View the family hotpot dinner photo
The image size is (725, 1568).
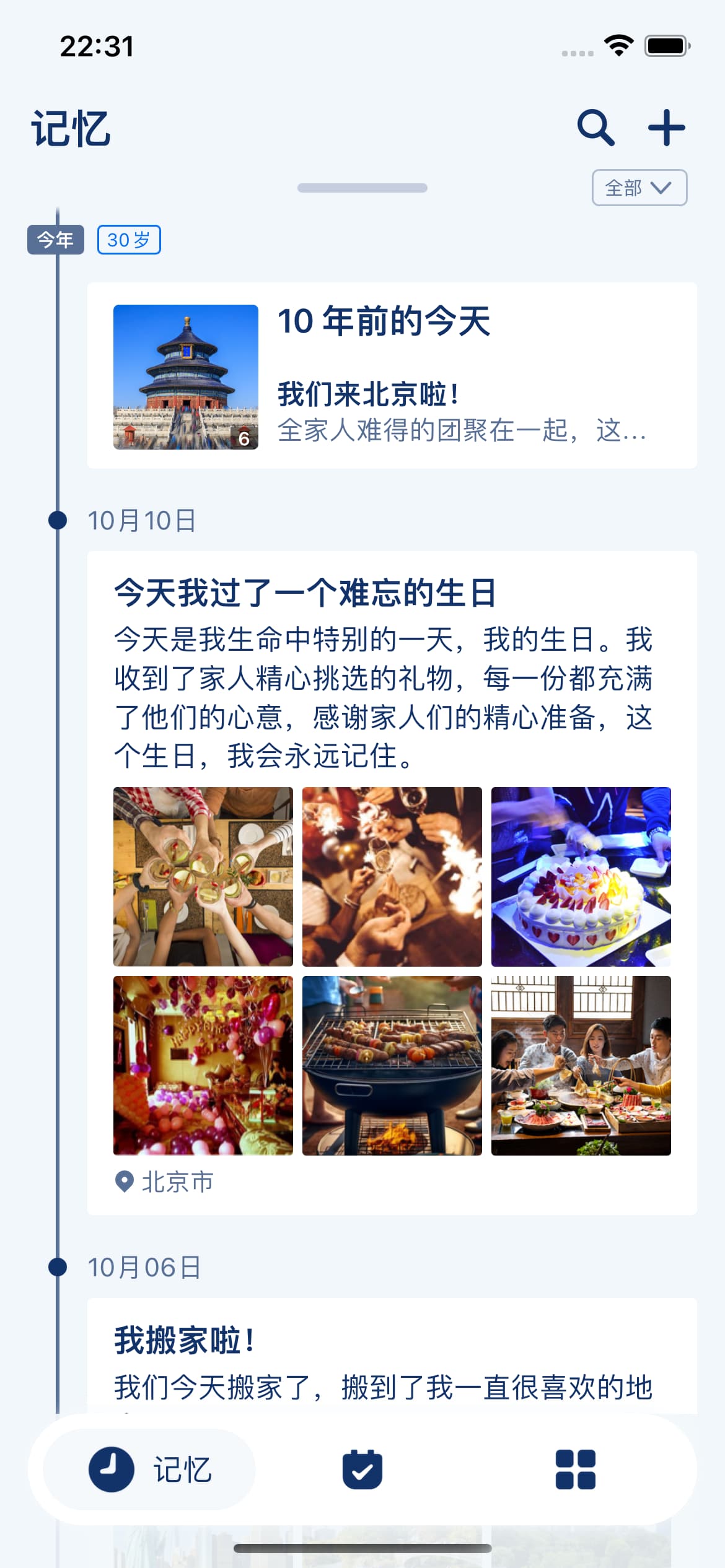pos(581,1065)
